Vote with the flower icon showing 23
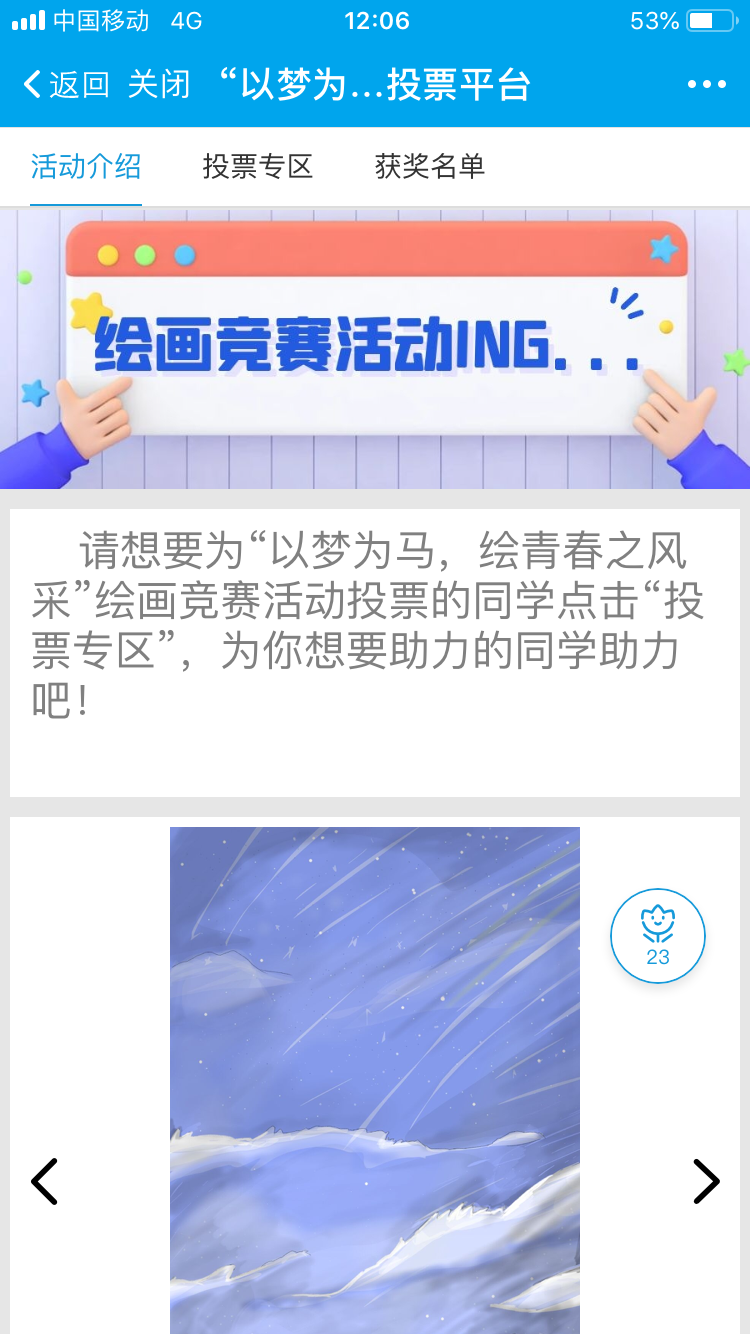Viewport: 750px width, 1334px height. click(658, 936)
